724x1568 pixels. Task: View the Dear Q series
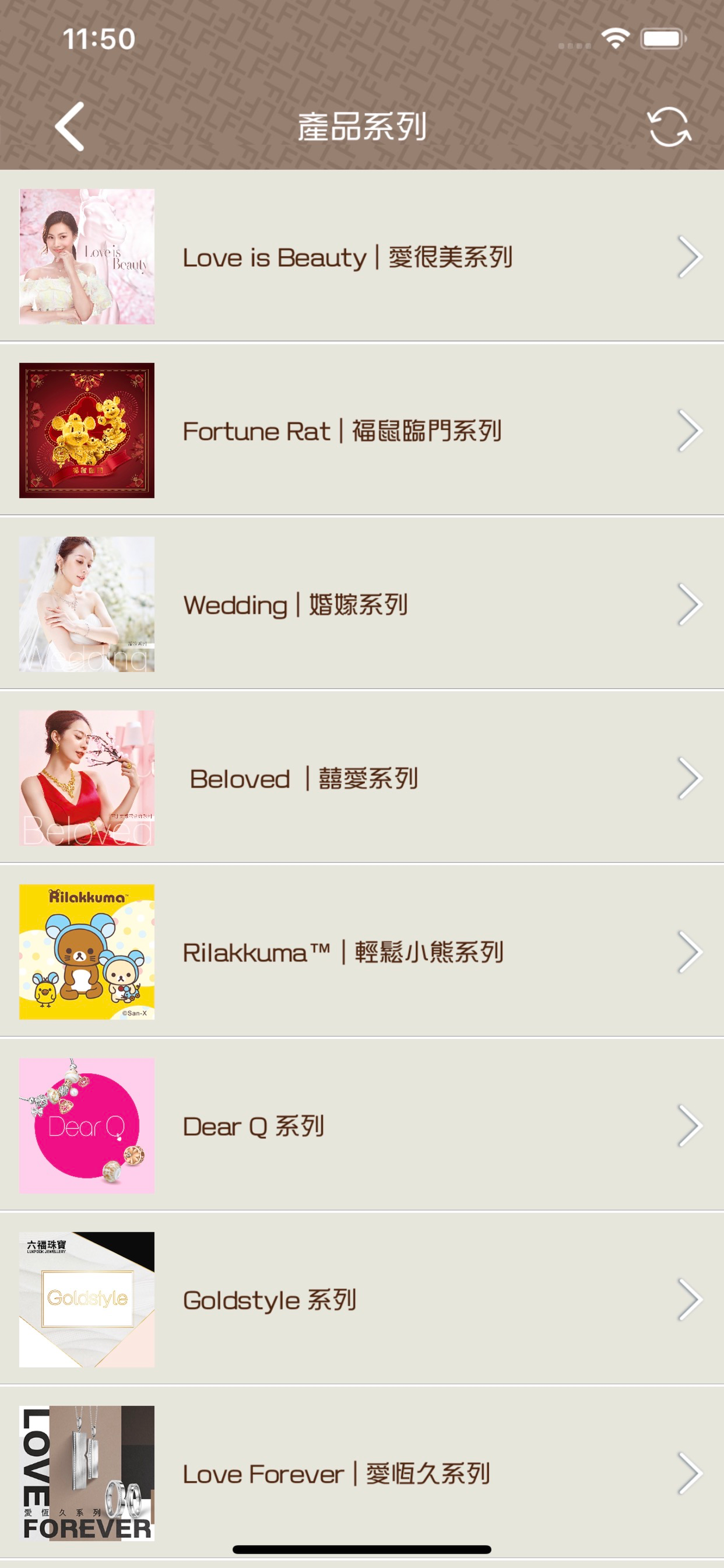click(x=362, y=1125)
